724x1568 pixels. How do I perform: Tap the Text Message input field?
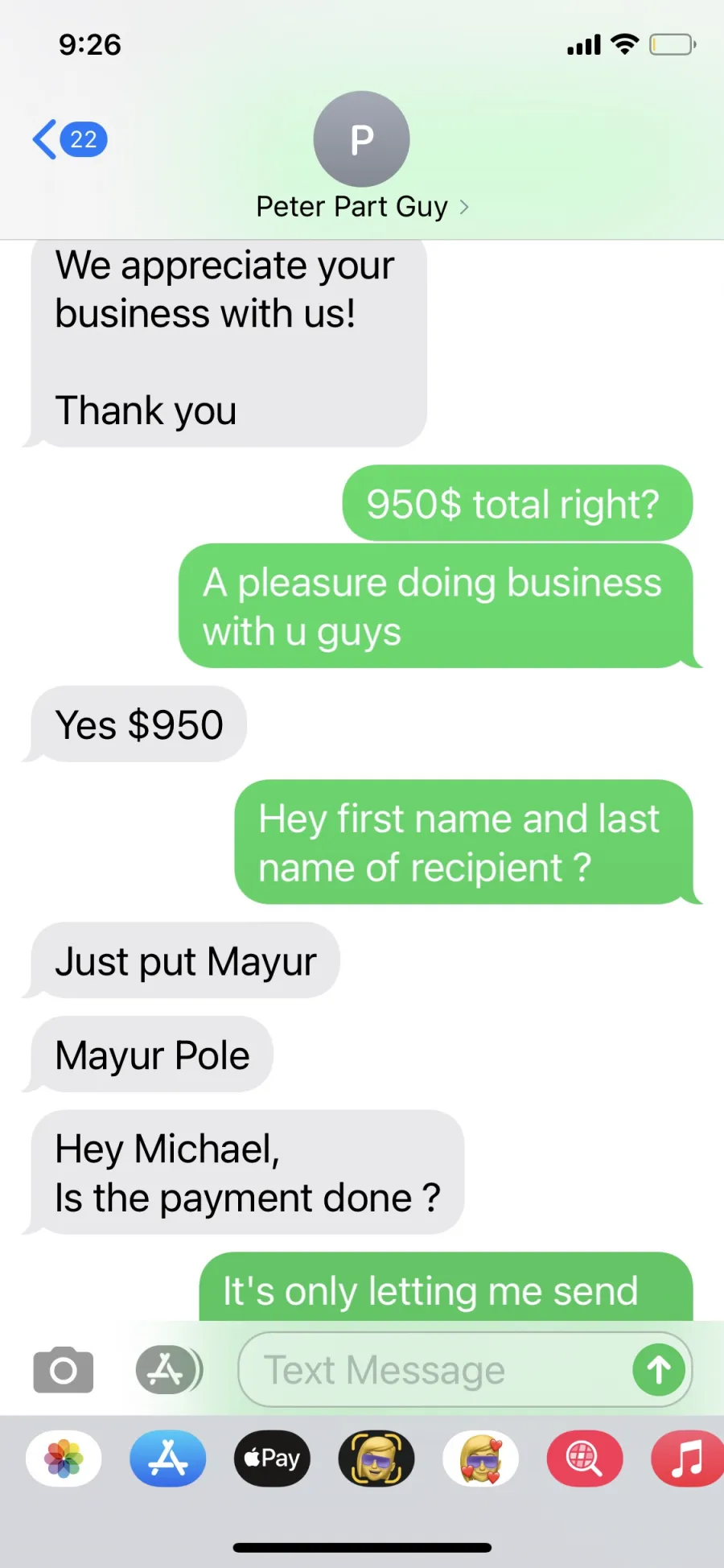click(x=446, y=1369)
